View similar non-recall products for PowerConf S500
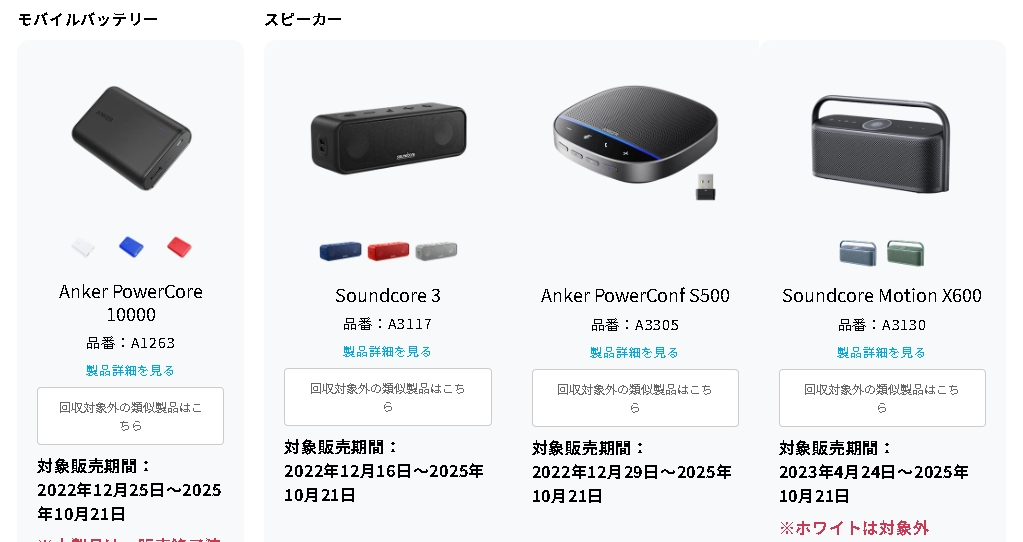 (x=635, y=398)
